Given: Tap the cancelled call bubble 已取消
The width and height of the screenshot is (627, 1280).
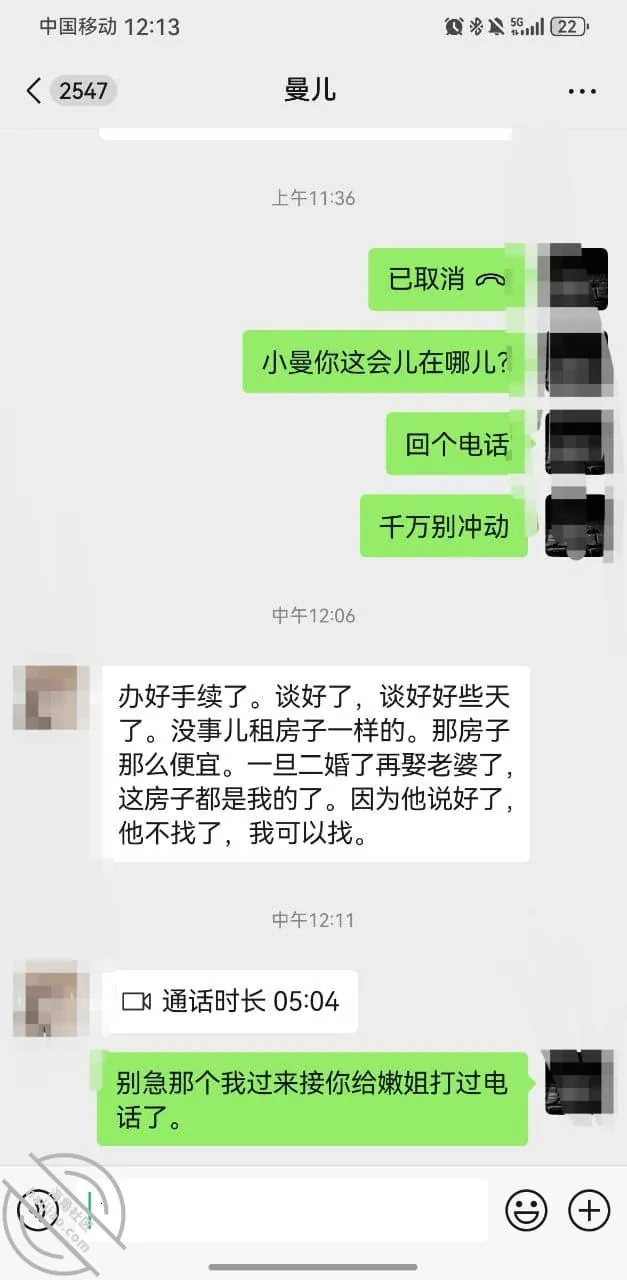Looking at the screenshot, I should click(x=448, y=279).
